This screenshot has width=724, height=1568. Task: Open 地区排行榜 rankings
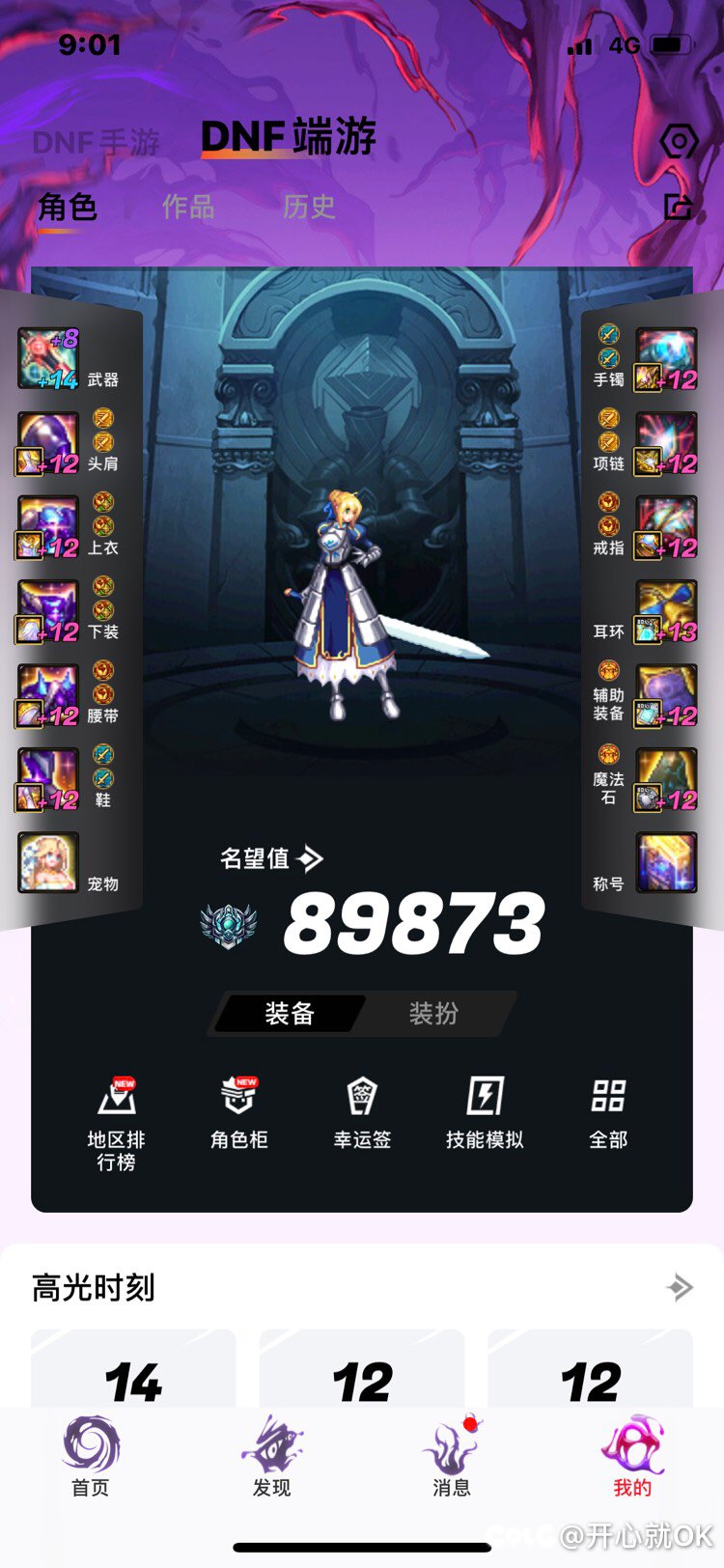117,1122
